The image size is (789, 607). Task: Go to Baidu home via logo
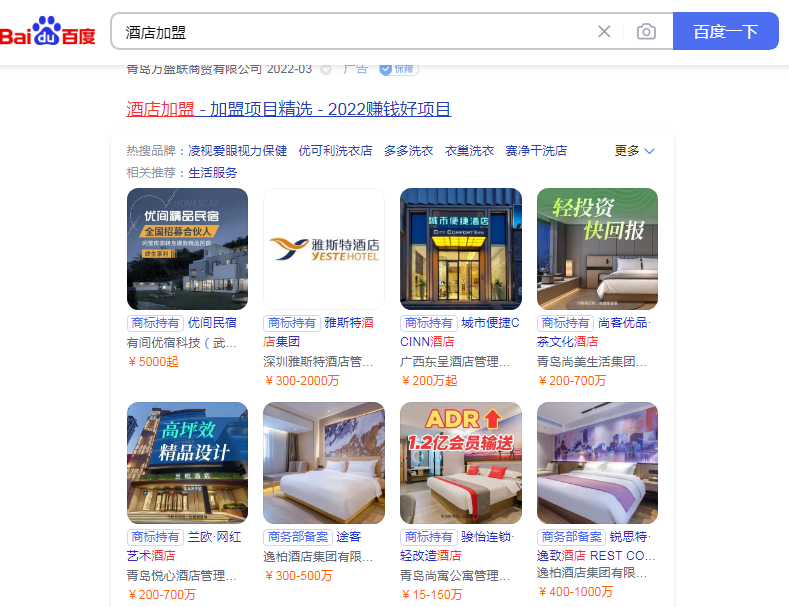coord(48,32)
